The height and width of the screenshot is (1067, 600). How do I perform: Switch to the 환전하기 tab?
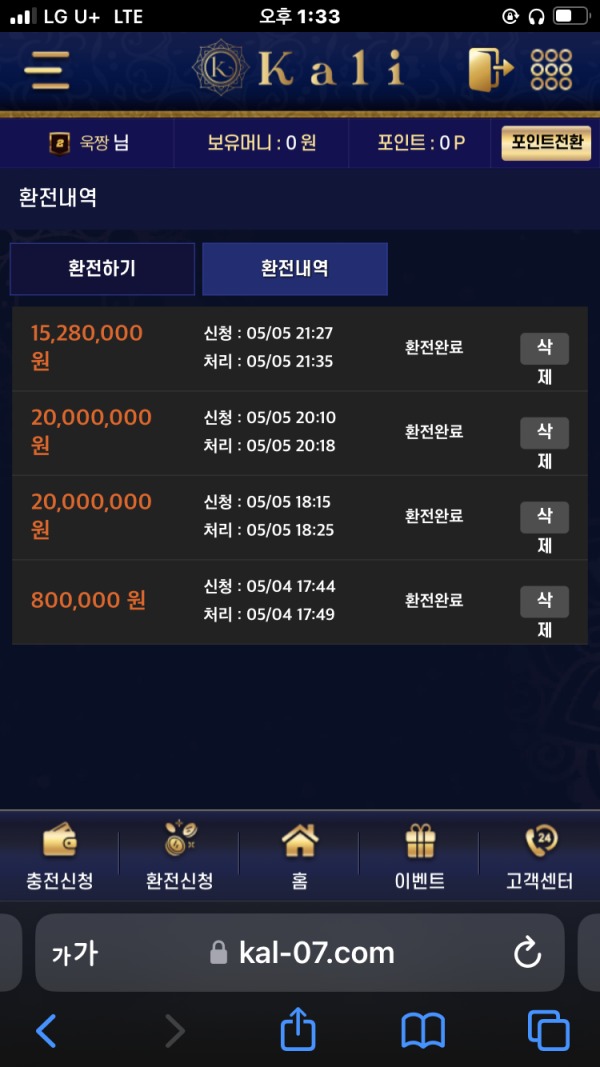coord(102,269)
